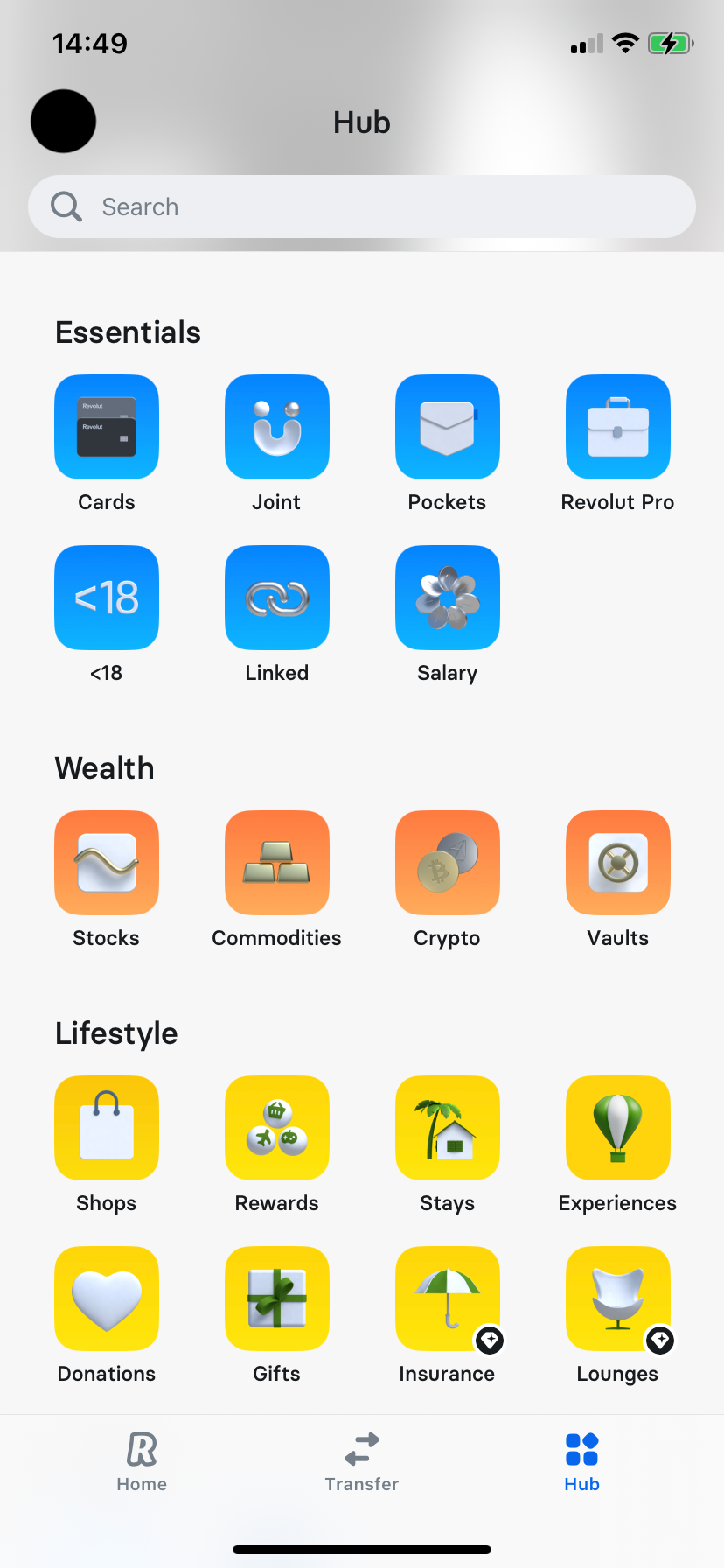Browse Shops in Lifestyle
The height and width of the screenshot is (1568, 724).
[x=107, y=1128]
